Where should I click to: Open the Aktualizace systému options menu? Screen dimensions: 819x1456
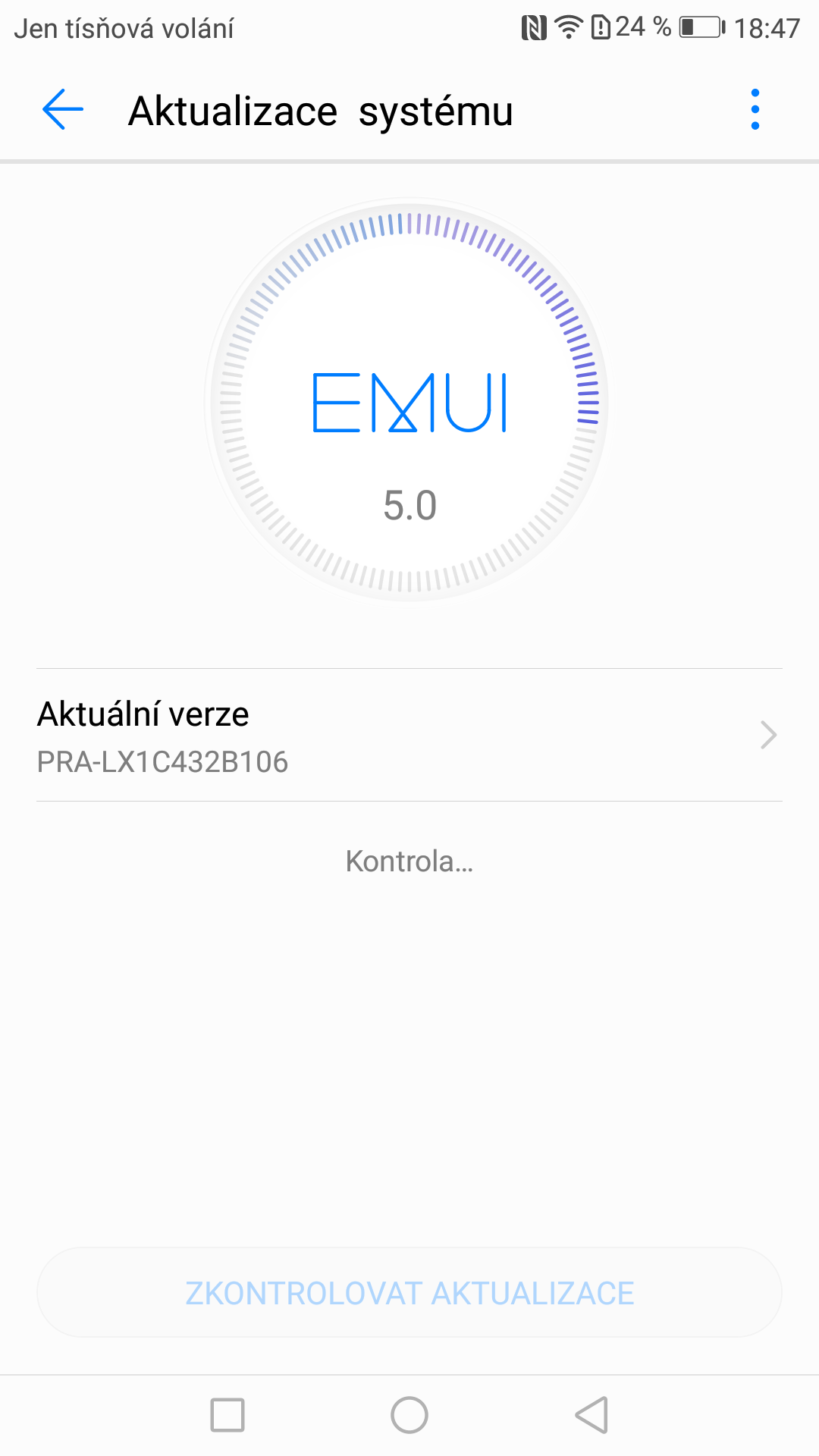pyautogui.click(x=755, y=109)
